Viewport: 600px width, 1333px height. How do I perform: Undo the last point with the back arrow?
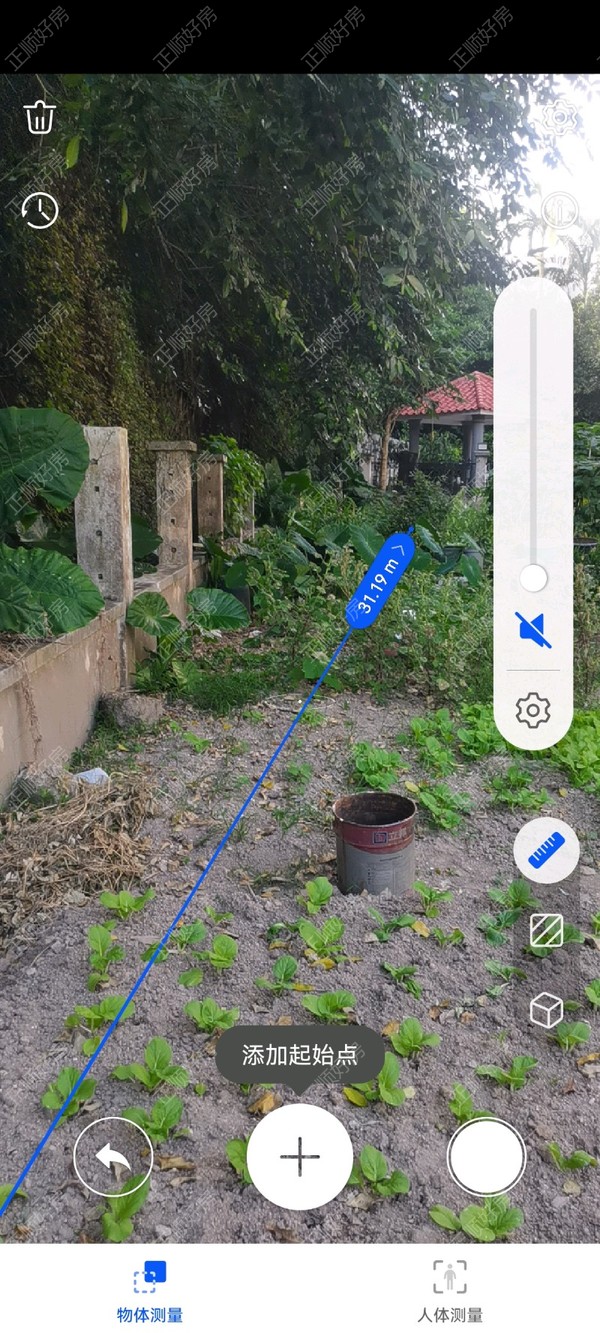tap(113, 1157)
